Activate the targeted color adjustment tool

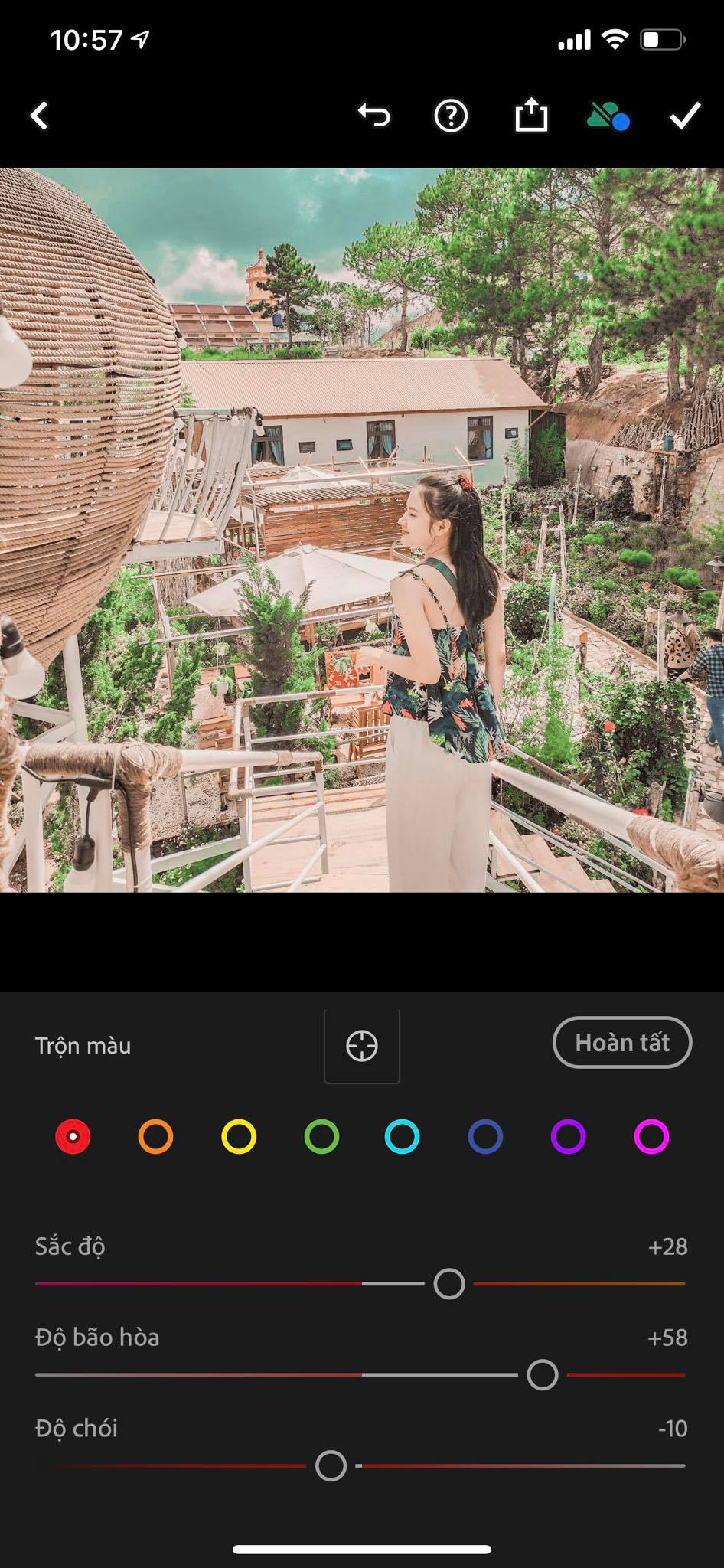tap(362, 1046)
